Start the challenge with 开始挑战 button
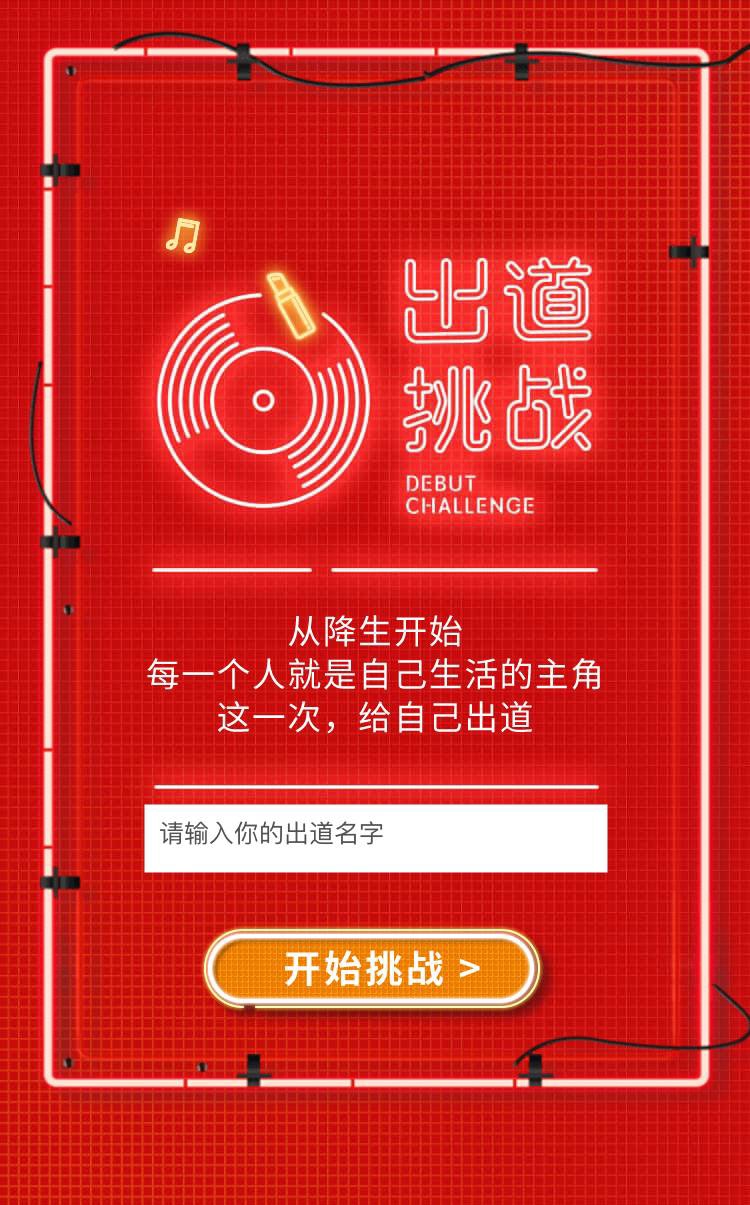Screen dimensions: 750x1205 (x=372, y=968)
